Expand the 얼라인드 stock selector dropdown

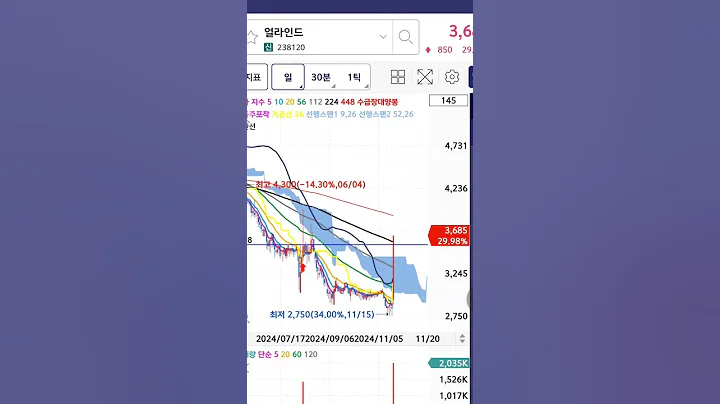pos(383,37)
